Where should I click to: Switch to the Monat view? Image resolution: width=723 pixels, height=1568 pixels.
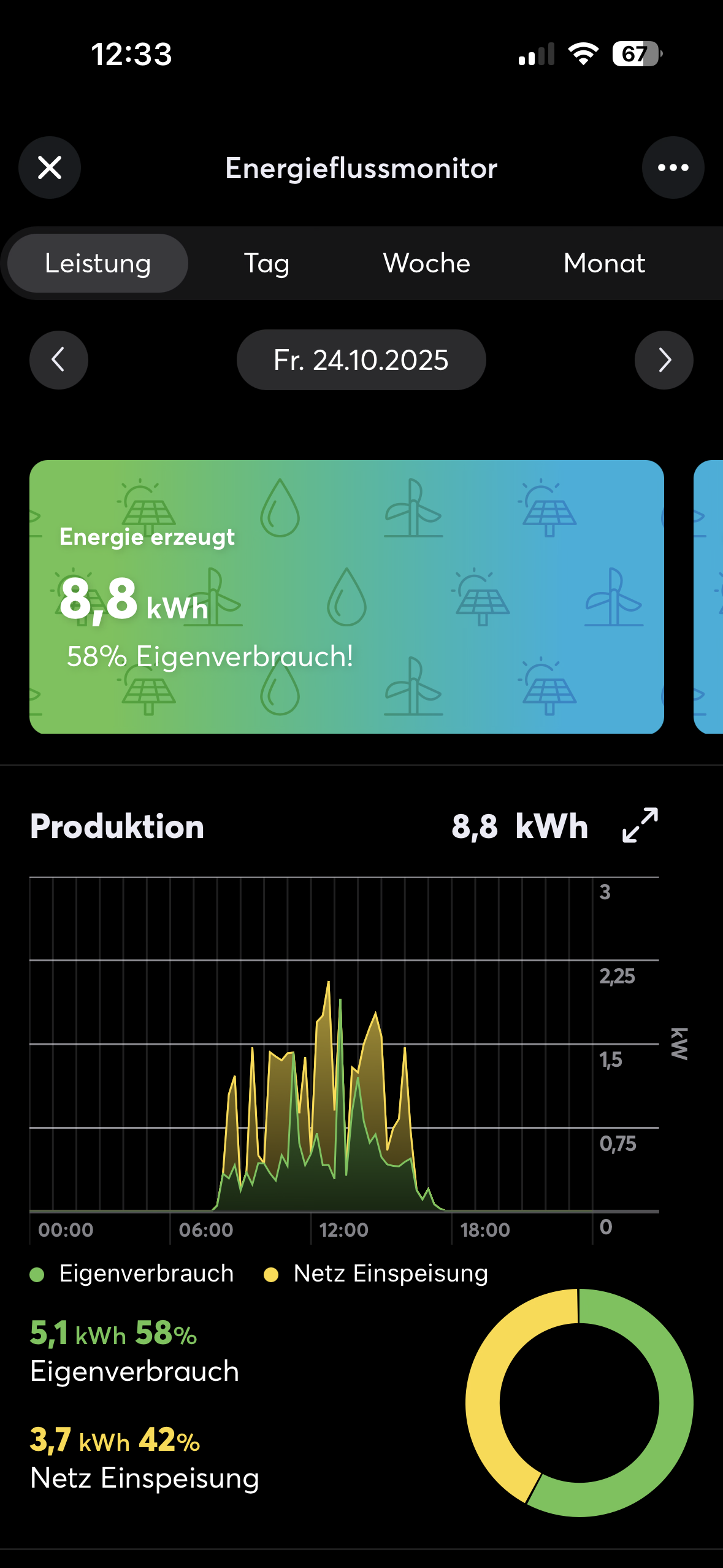click(x=604, y=263)
